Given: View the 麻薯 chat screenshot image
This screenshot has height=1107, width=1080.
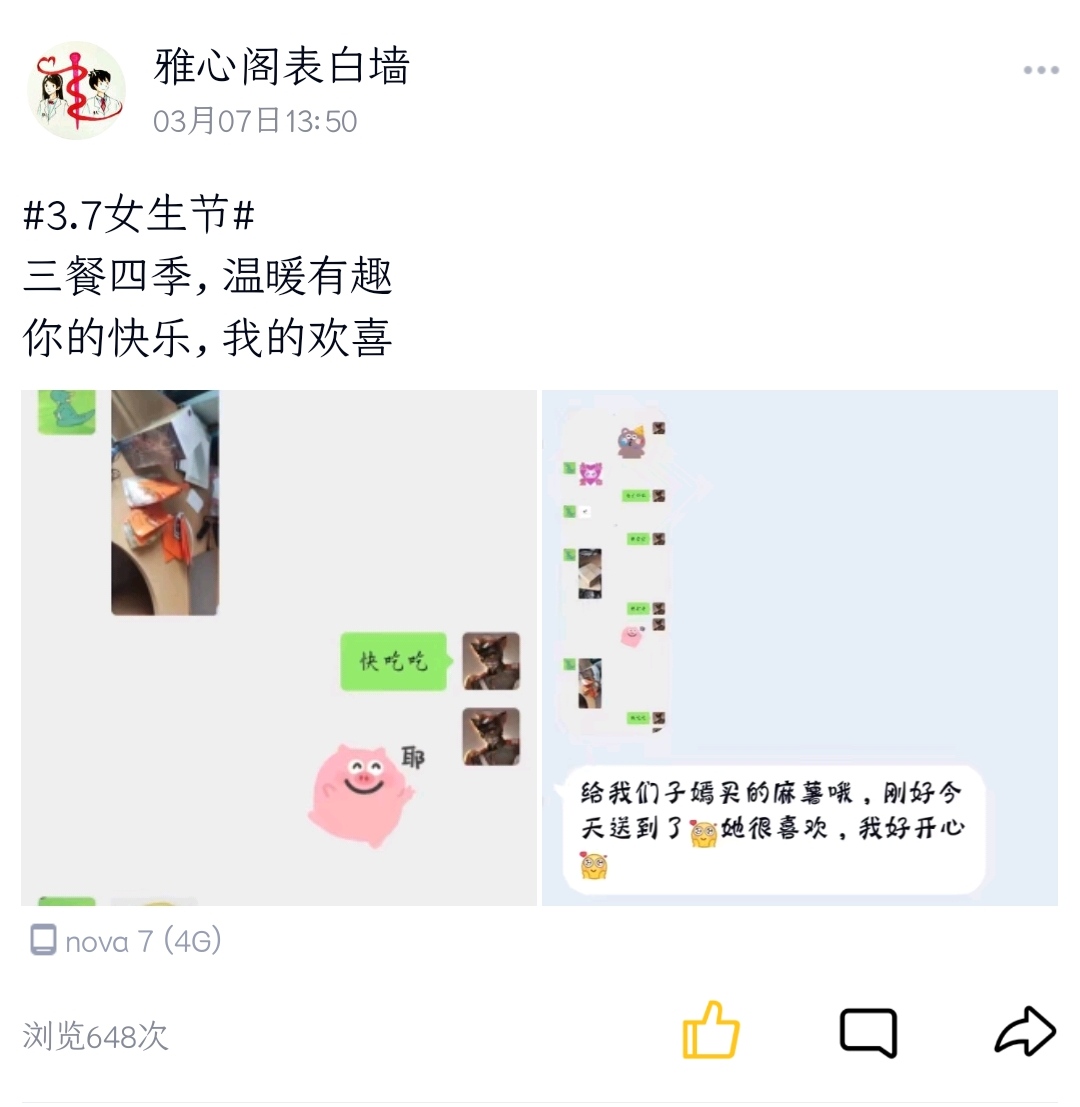Looking at the screenshot, I should (x=799, y=647).
